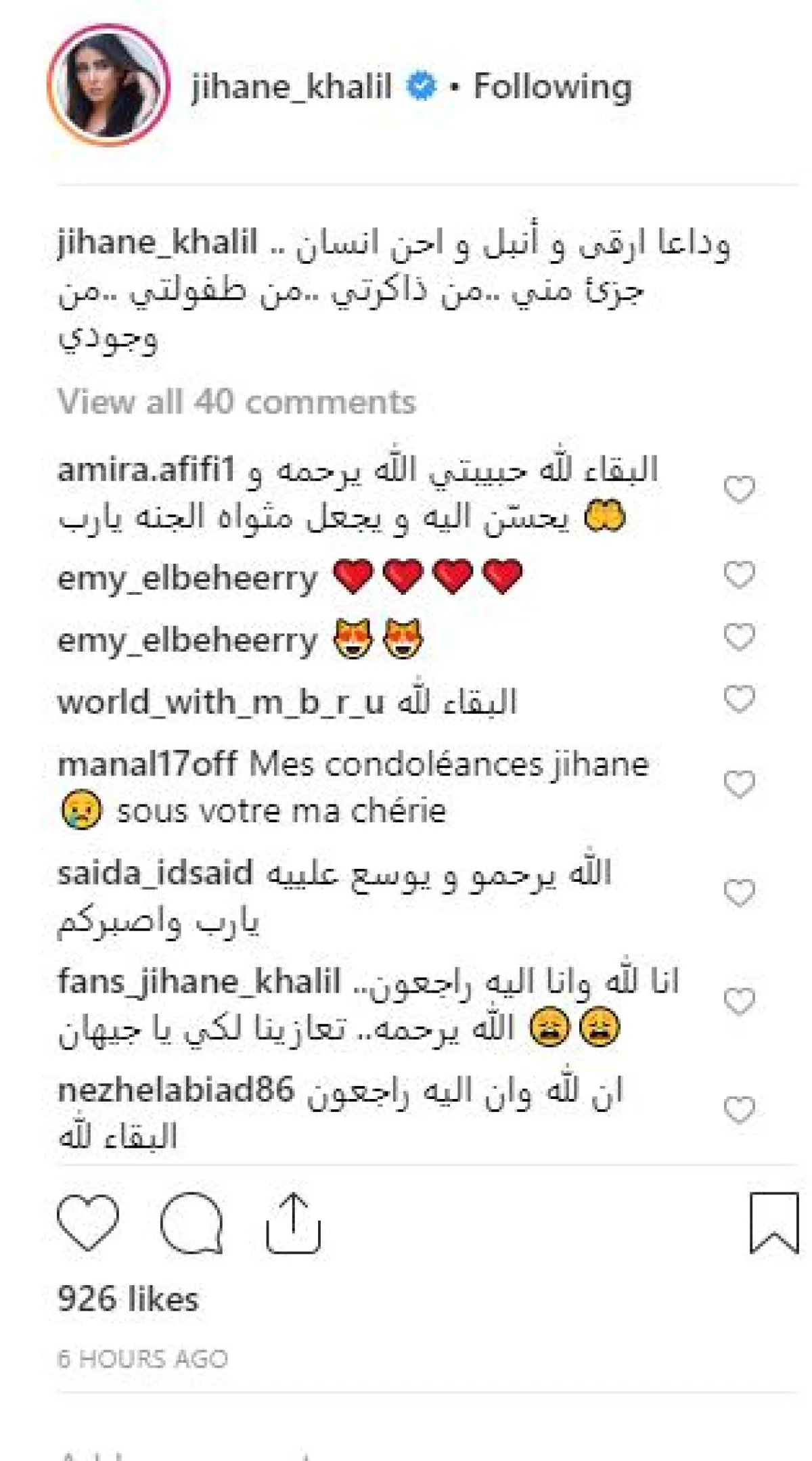The image size is (812, 1461).
Task: Visit fans_jihane_khalil's profile
Action: tap(198, 981)
